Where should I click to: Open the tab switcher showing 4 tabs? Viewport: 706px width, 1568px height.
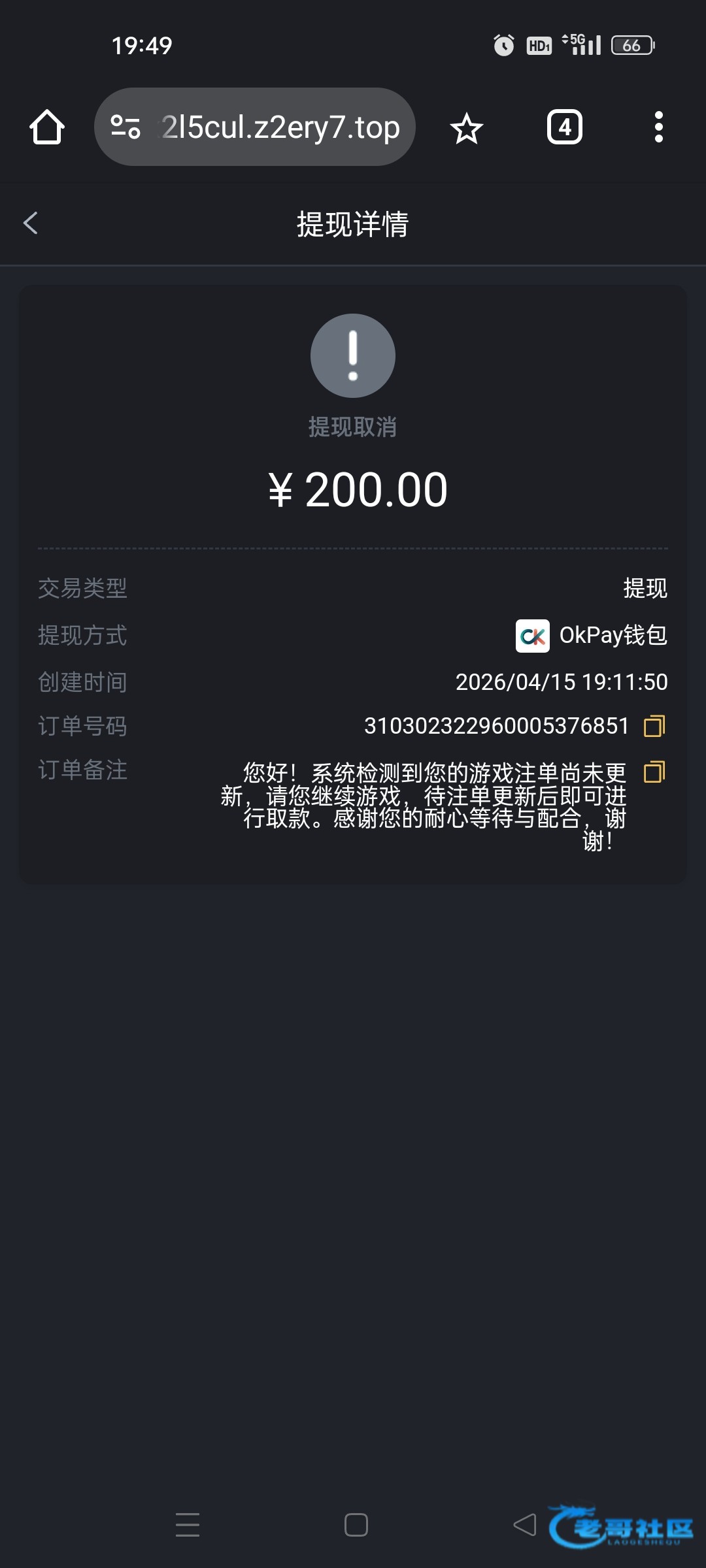click(565, 127)
